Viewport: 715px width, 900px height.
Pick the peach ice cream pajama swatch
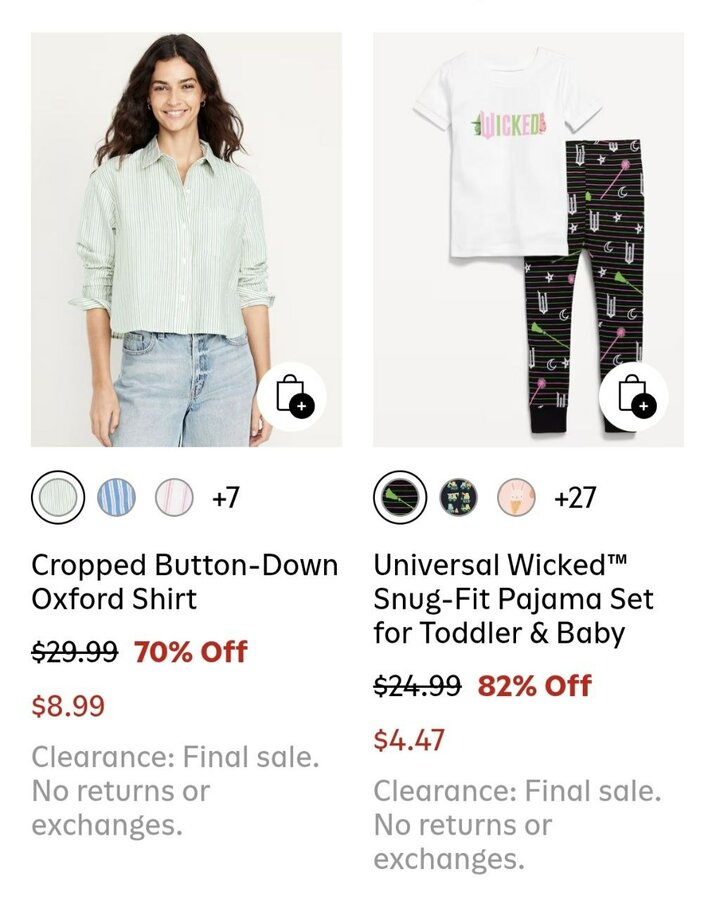(x=517, y=497)
